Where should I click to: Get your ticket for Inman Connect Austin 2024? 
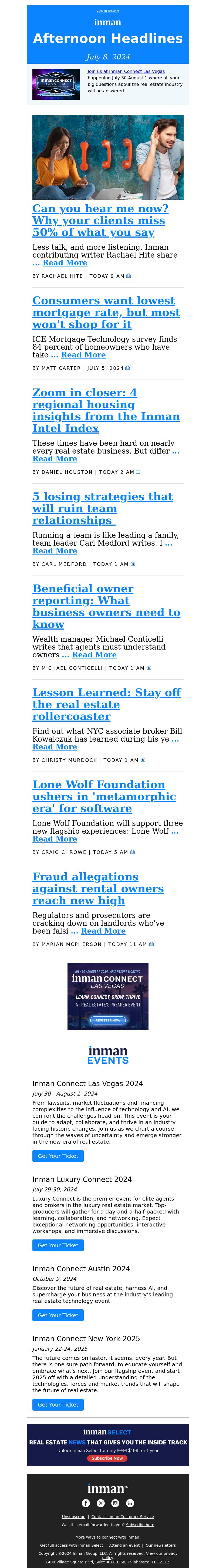(x=58, y=1315)
